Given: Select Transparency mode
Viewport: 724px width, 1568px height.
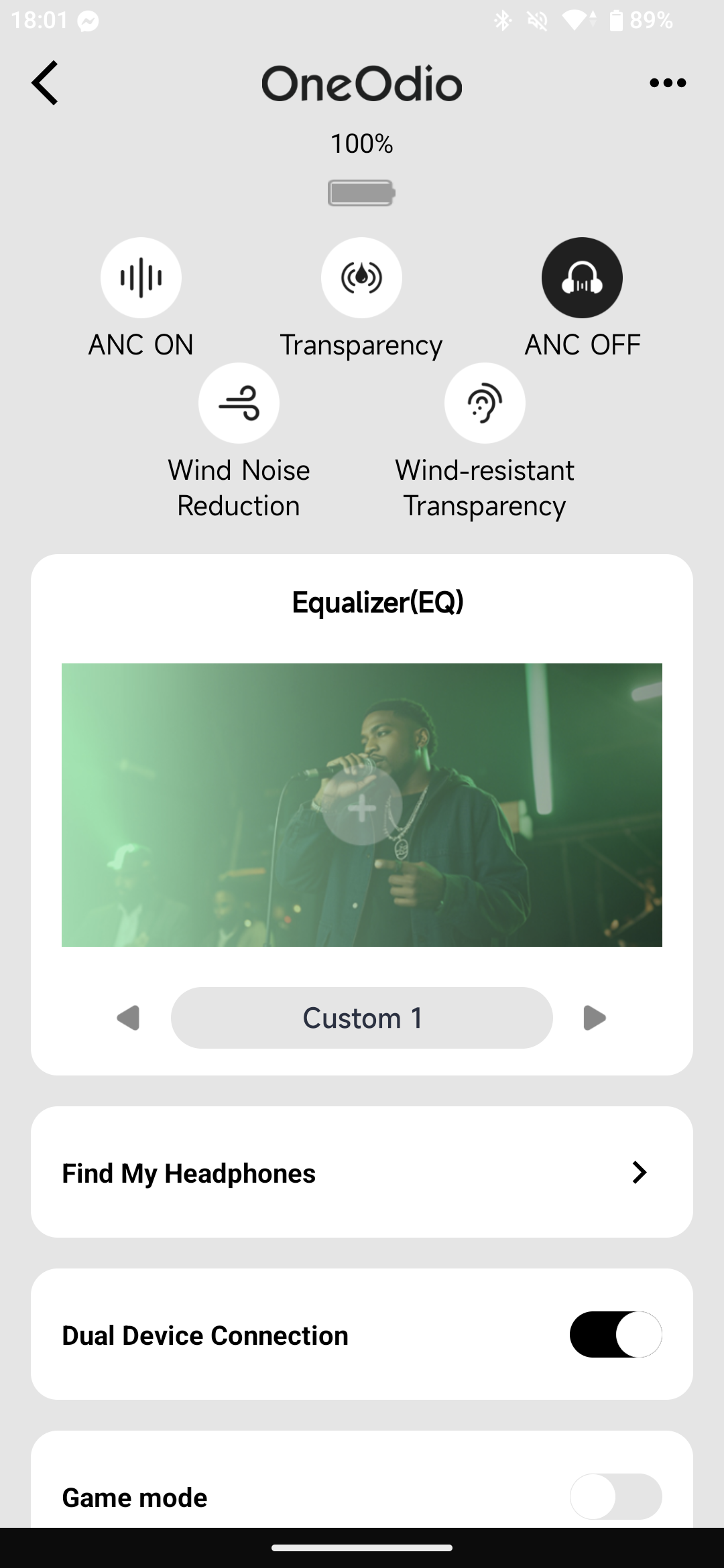Looking at the screenshot, I should pyautogui.click(x=361, y=277).
